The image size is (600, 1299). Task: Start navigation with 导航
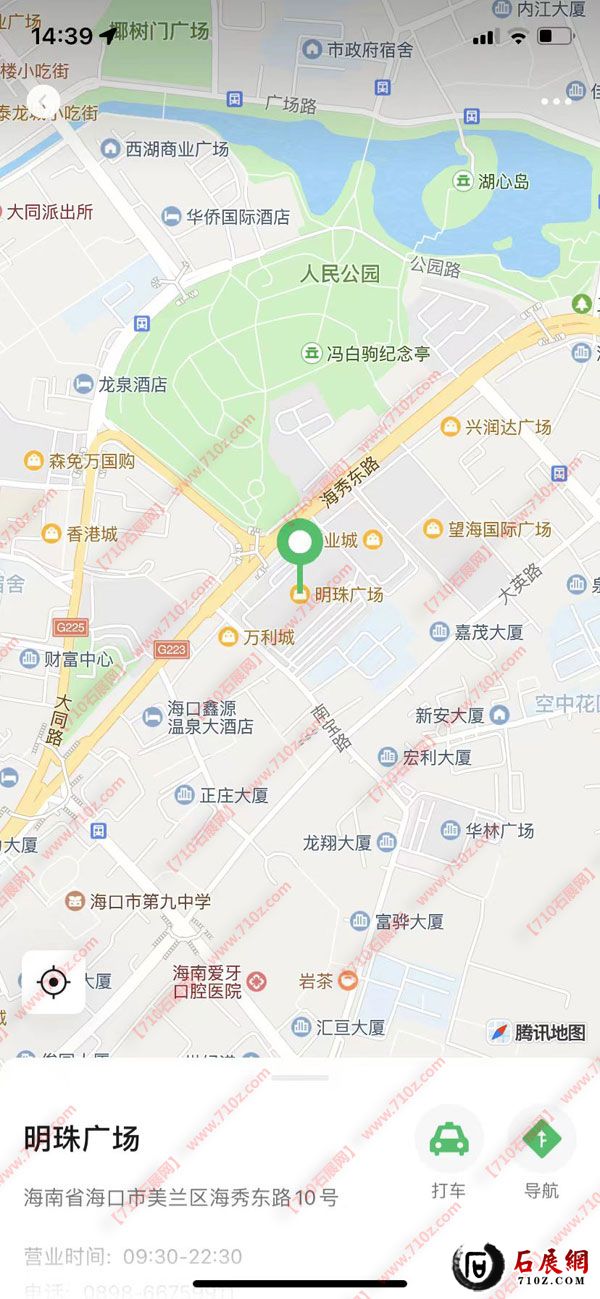tap(541, 1141)
